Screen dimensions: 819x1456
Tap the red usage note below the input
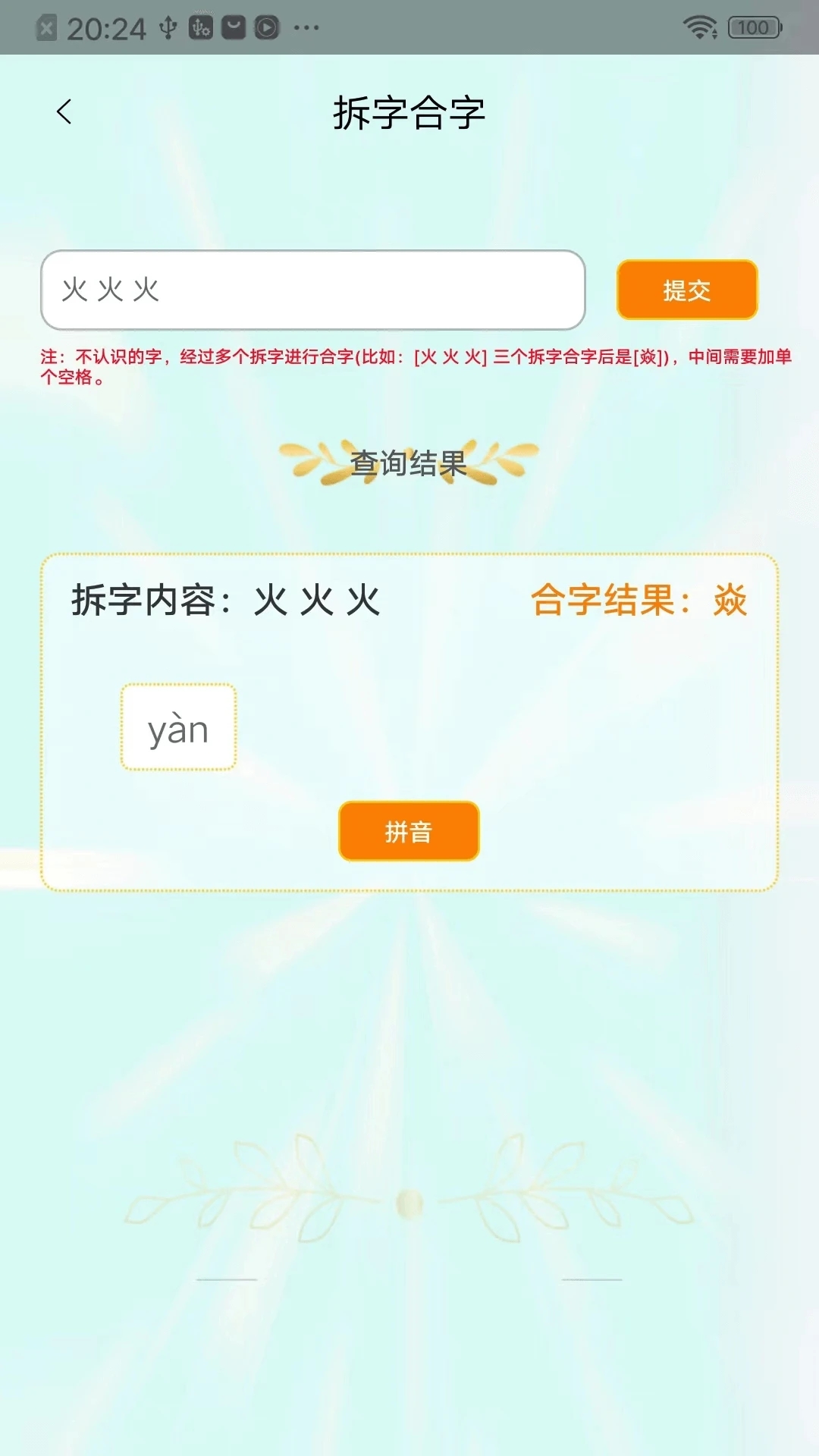409,369
